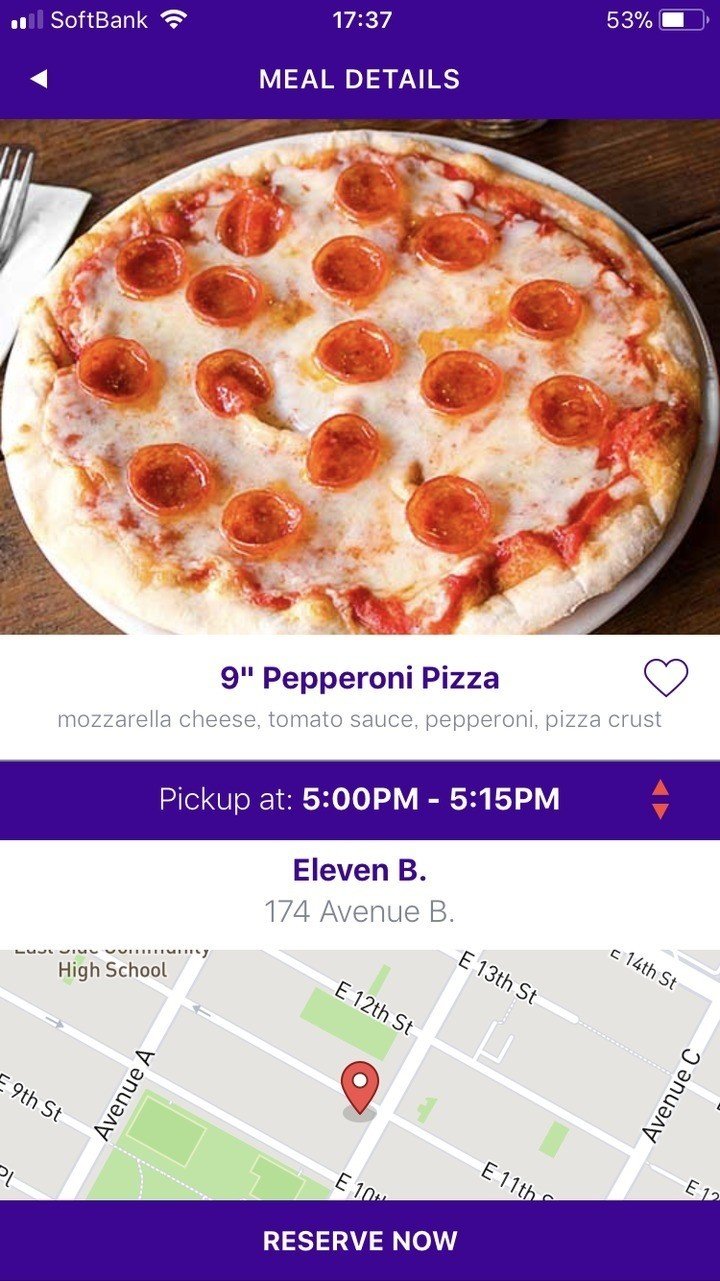Image resolution: width=720 pixels, height=1281 pixels.
Task: Go back from Meal Details
Action: click(39, 79)
